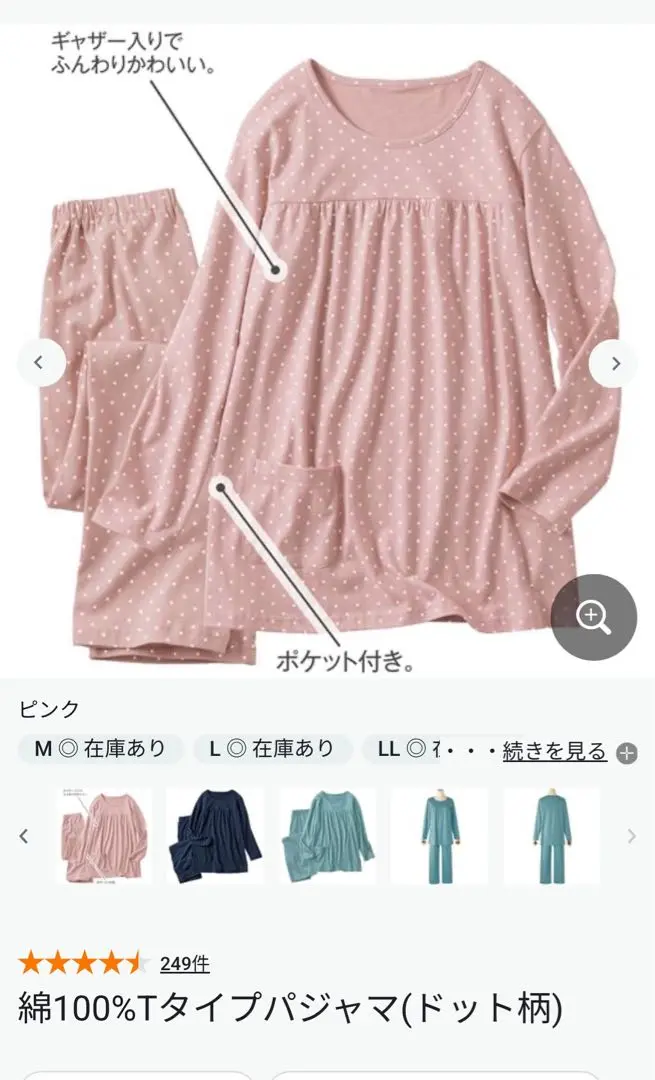
Task: Zoom in on the product image
Action: (x=593, y=617)
